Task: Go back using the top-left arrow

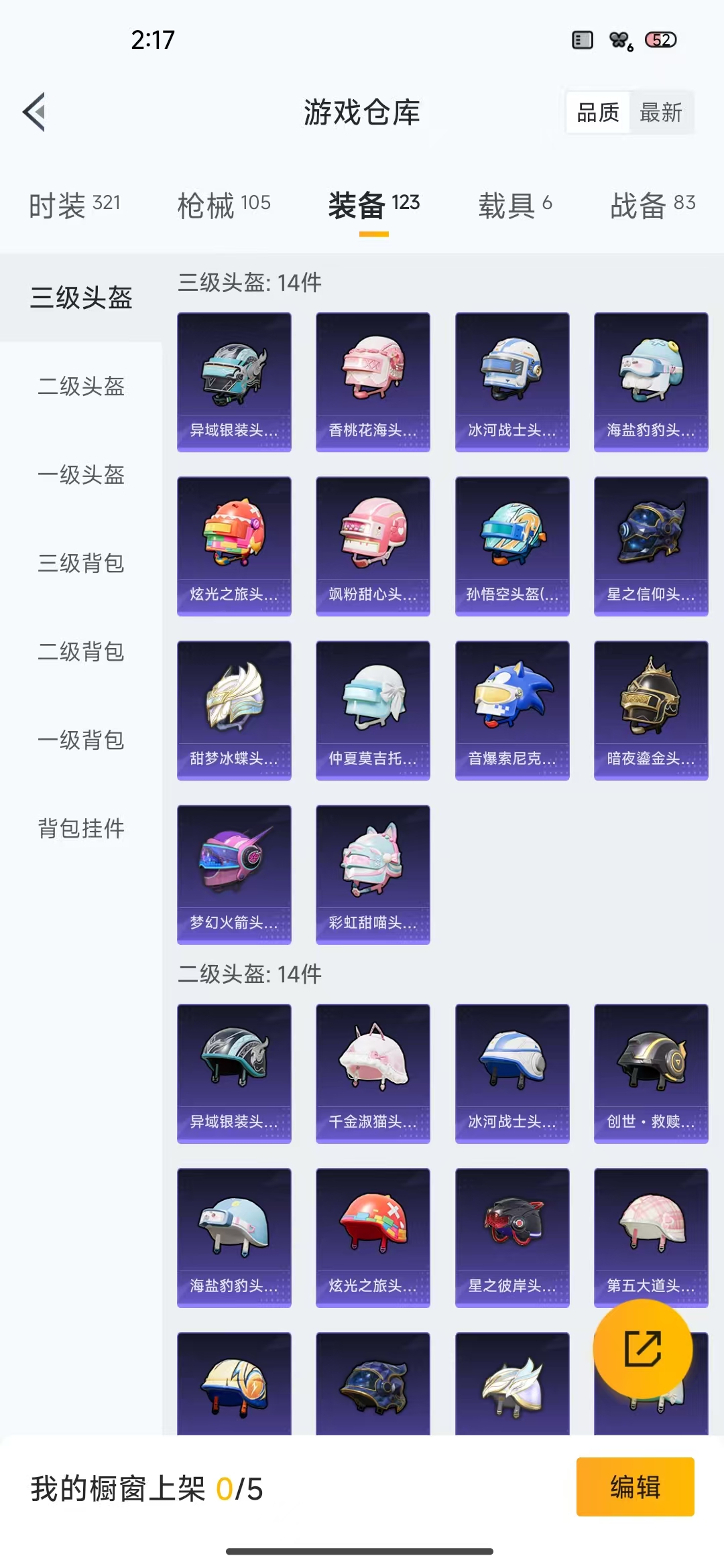Action: pos(34,112)
